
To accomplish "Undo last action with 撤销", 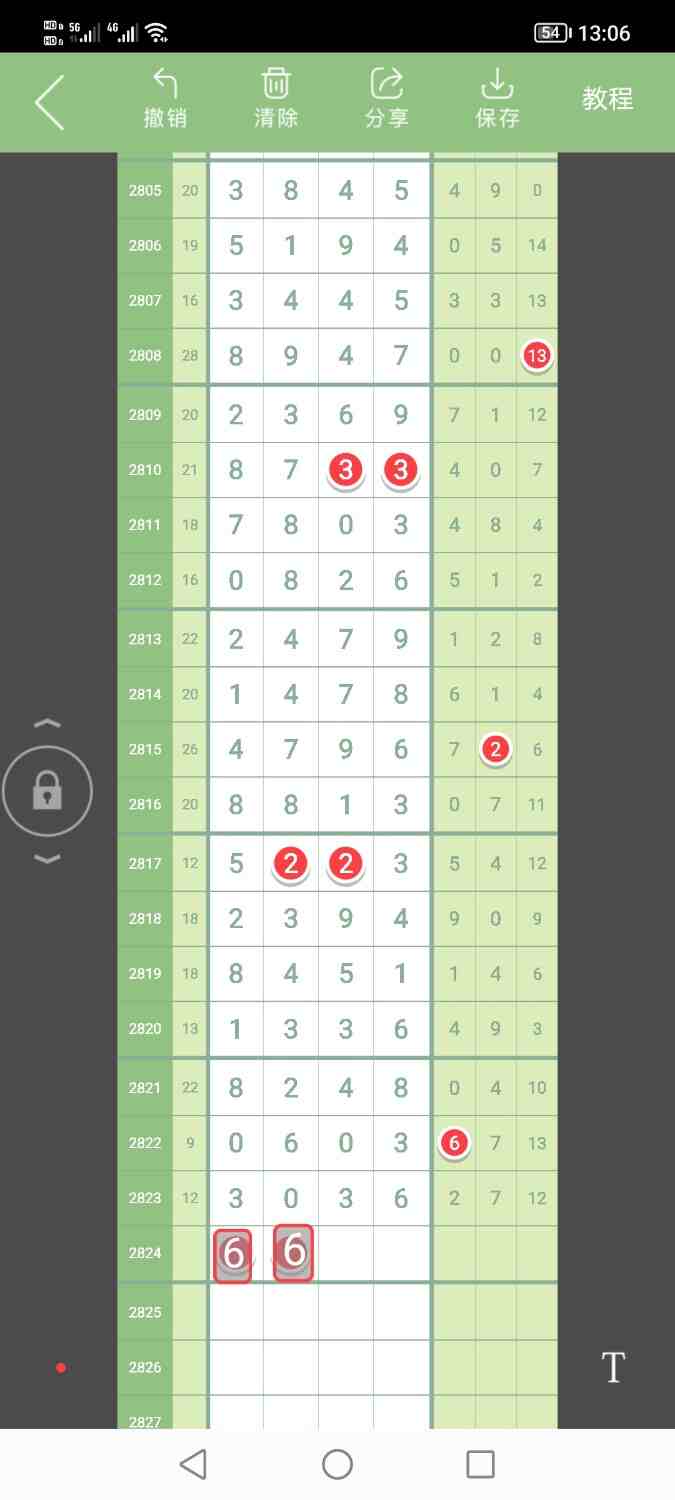I will (x=165, y=99).
